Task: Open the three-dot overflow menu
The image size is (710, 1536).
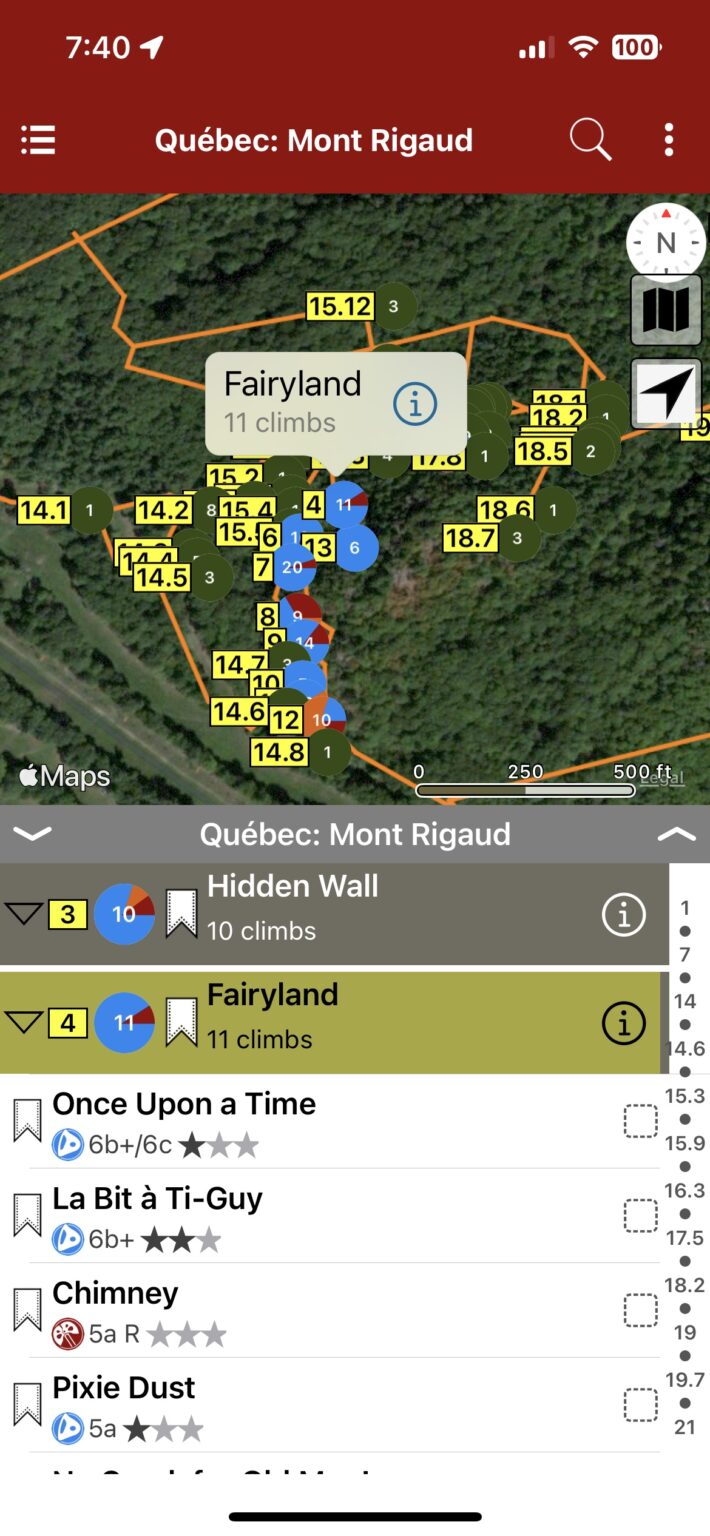Action: tap(669, 140)
